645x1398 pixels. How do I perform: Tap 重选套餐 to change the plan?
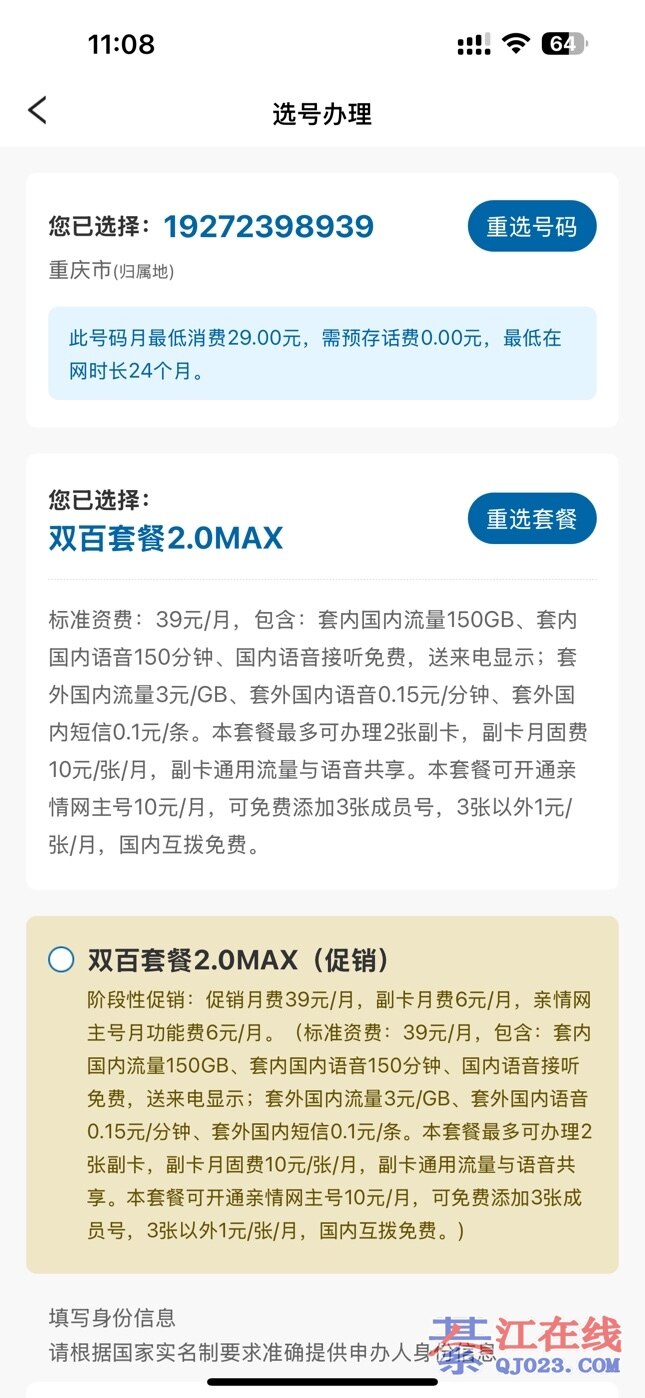[531, 519]
